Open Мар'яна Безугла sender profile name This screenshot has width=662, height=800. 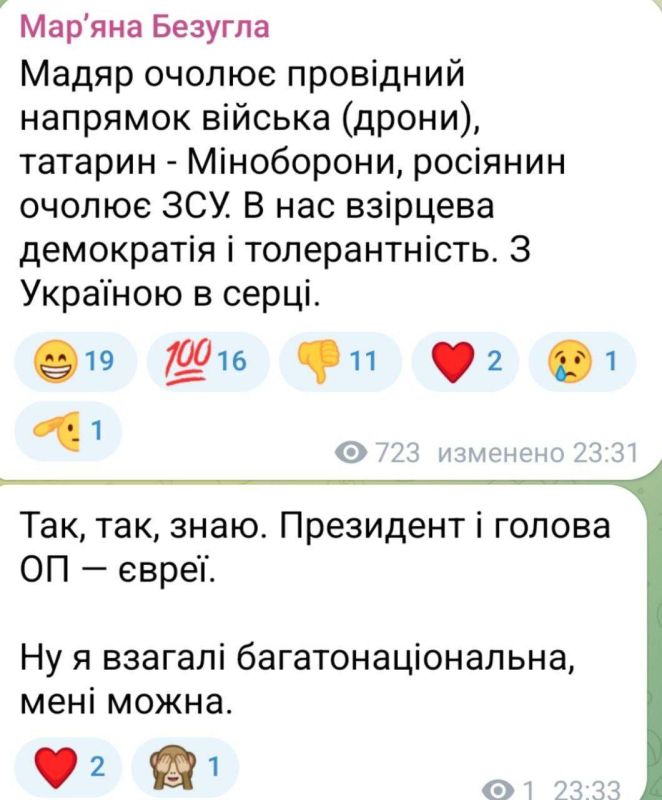pyautogui.click(x=145, y=27)
